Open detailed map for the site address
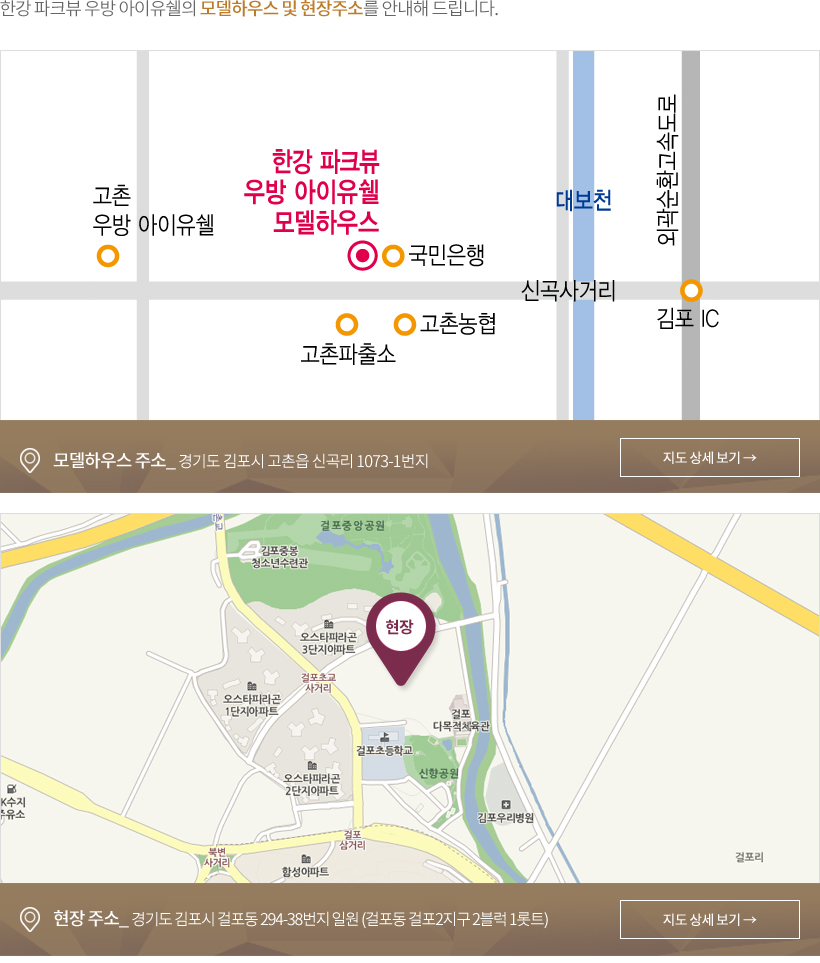Screen dimensions: 820x963 [x=709, y=919]
